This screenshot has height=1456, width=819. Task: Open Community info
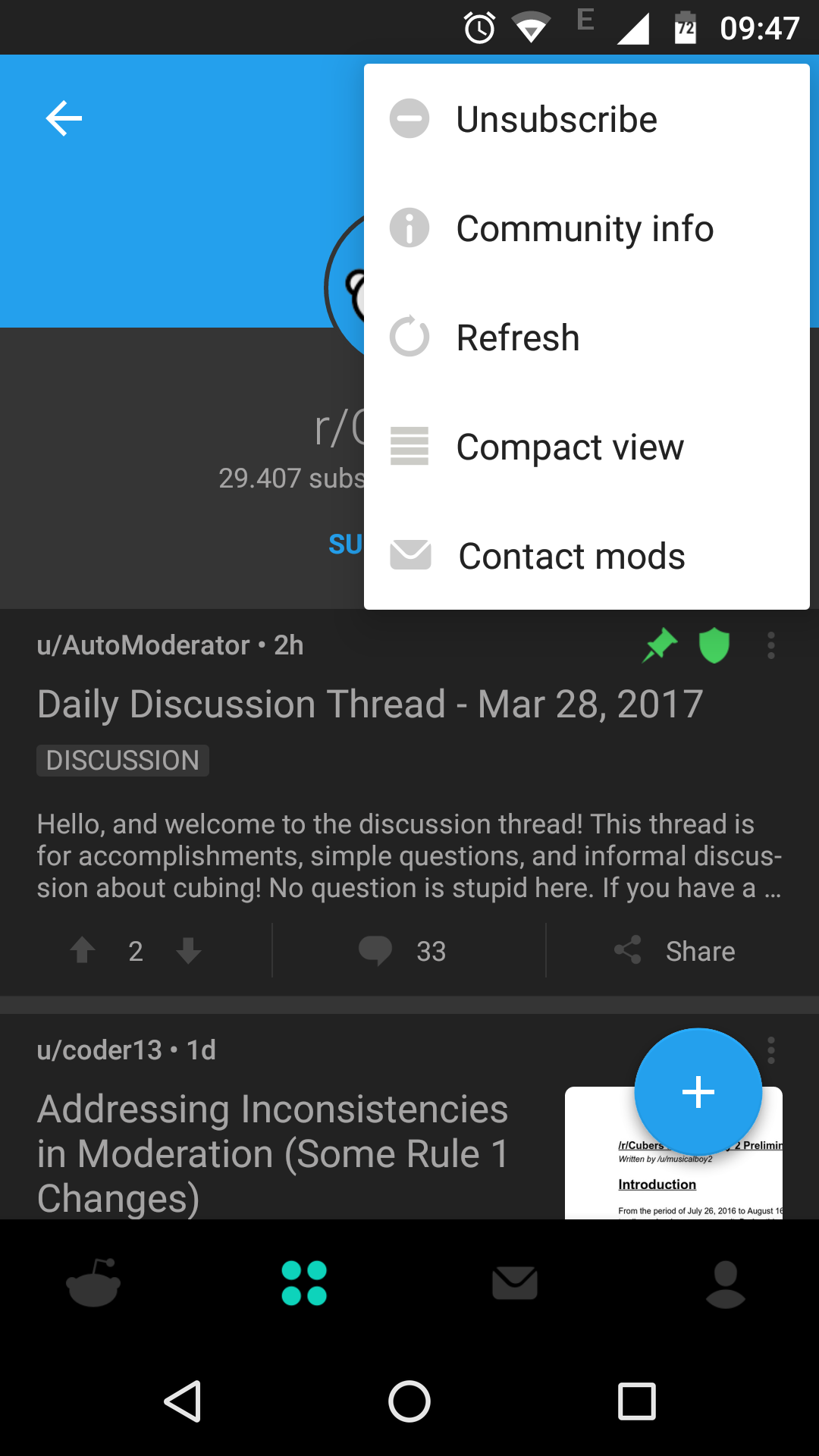pyautogui.click(x=584, y=228)
